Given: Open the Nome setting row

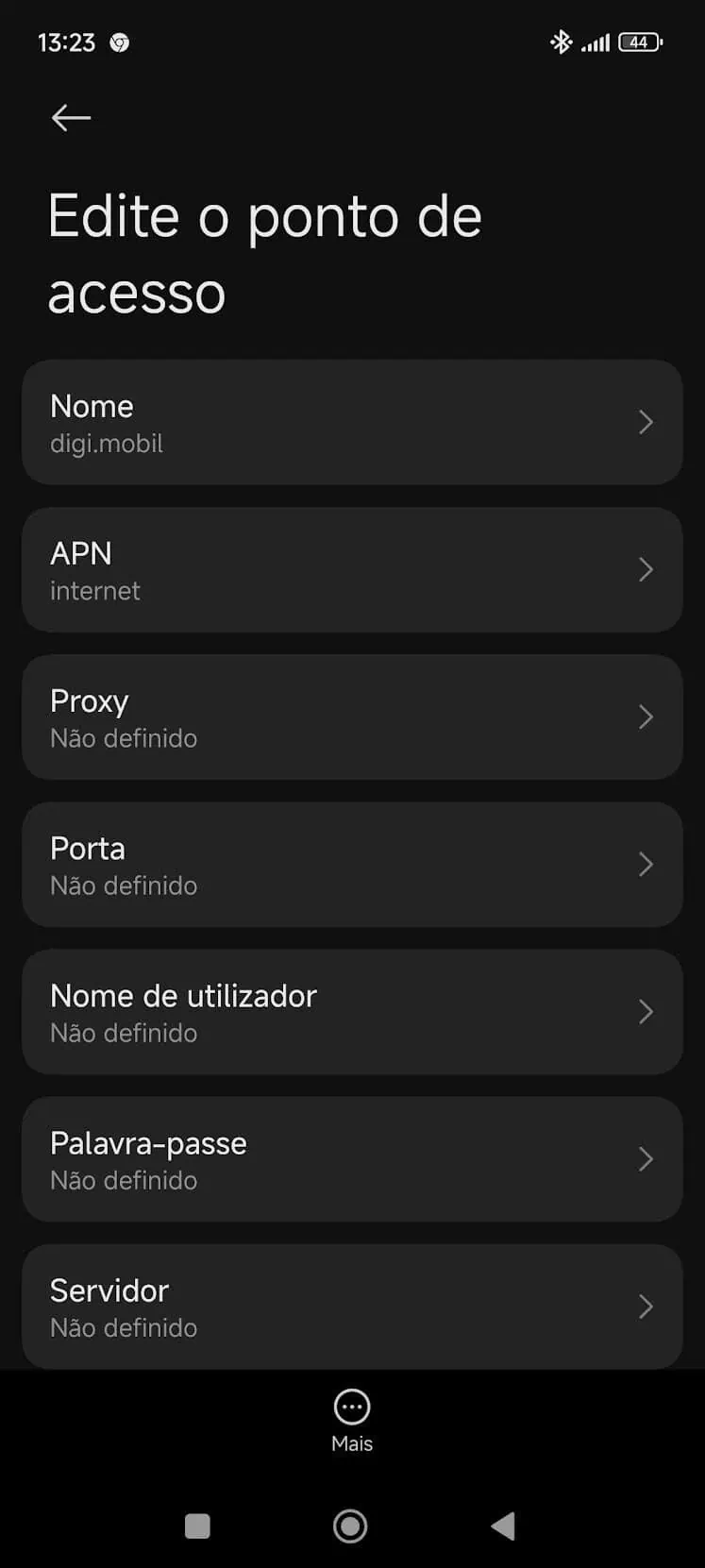Looking at the screenshot, I should pyautogui.click(x=352, y=422).
